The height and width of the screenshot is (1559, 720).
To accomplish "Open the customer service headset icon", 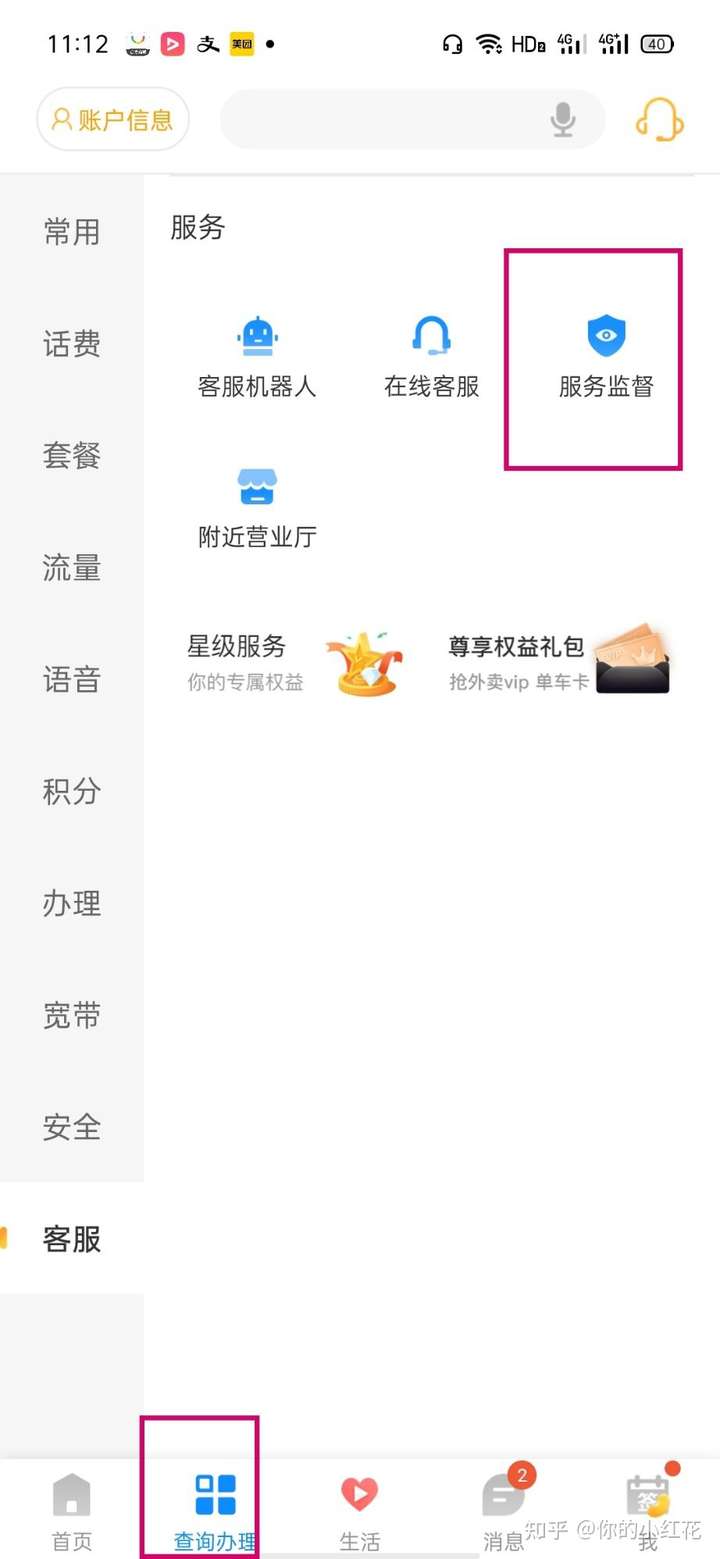I will click(660, 120).
